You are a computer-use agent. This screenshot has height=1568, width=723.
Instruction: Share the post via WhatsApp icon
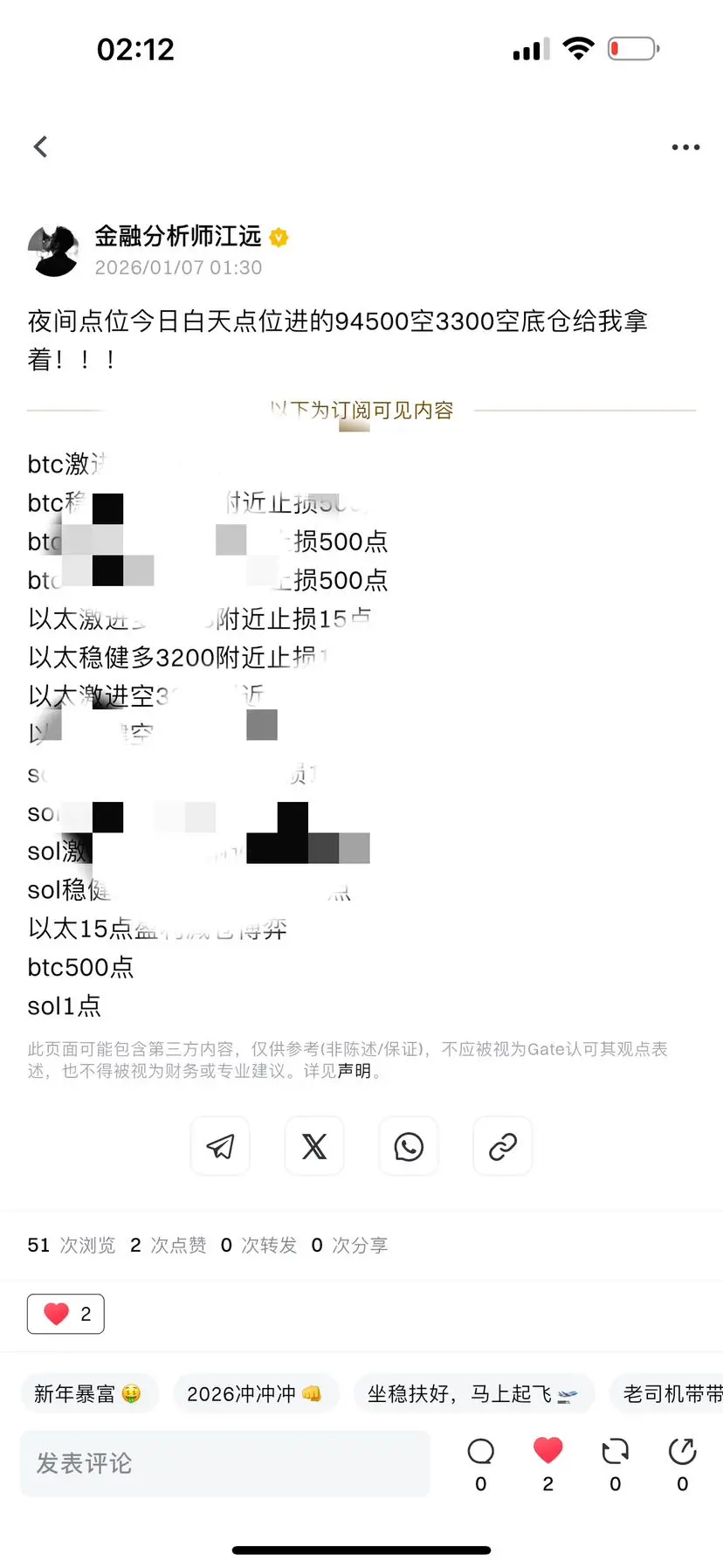408,1145
